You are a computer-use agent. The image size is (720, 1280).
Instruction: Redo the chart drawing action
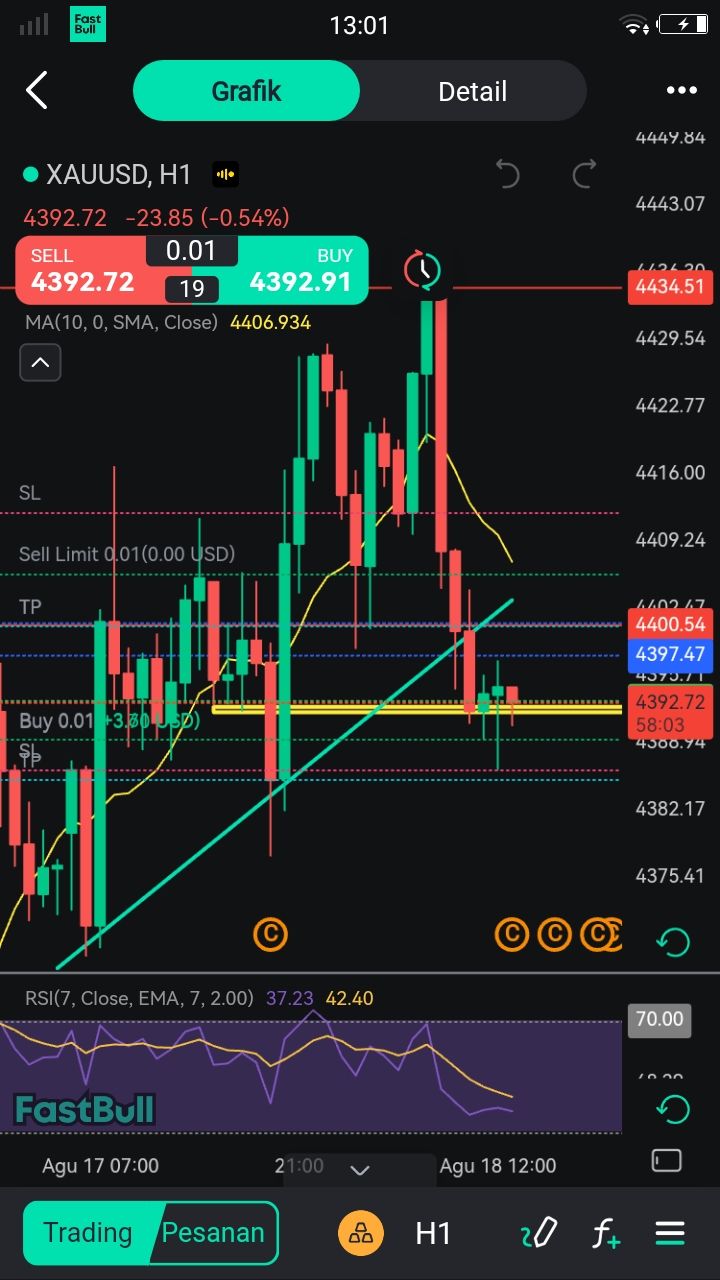click(x=585, y=174)
